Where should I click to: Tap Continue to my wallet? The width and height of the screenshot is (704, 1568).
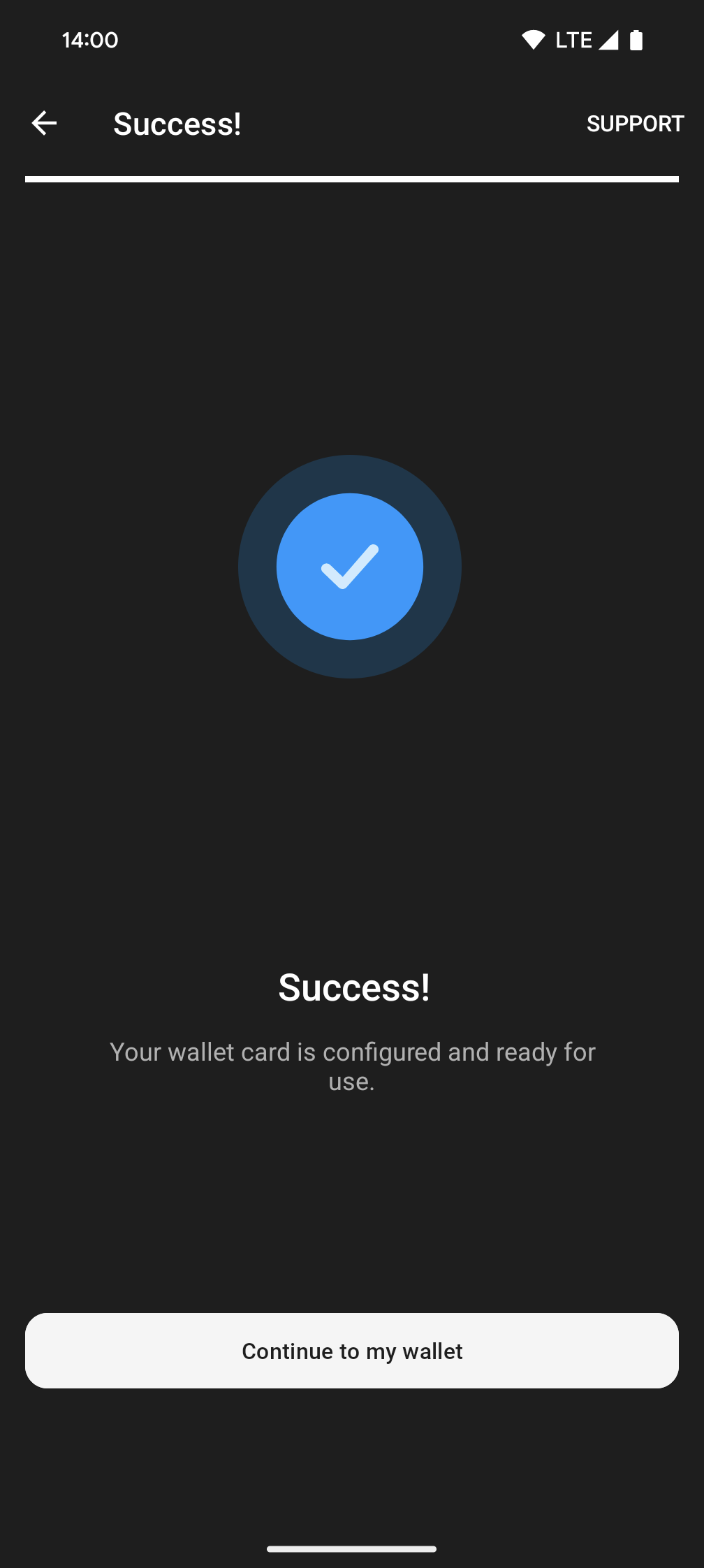(x=352, y=1351)
